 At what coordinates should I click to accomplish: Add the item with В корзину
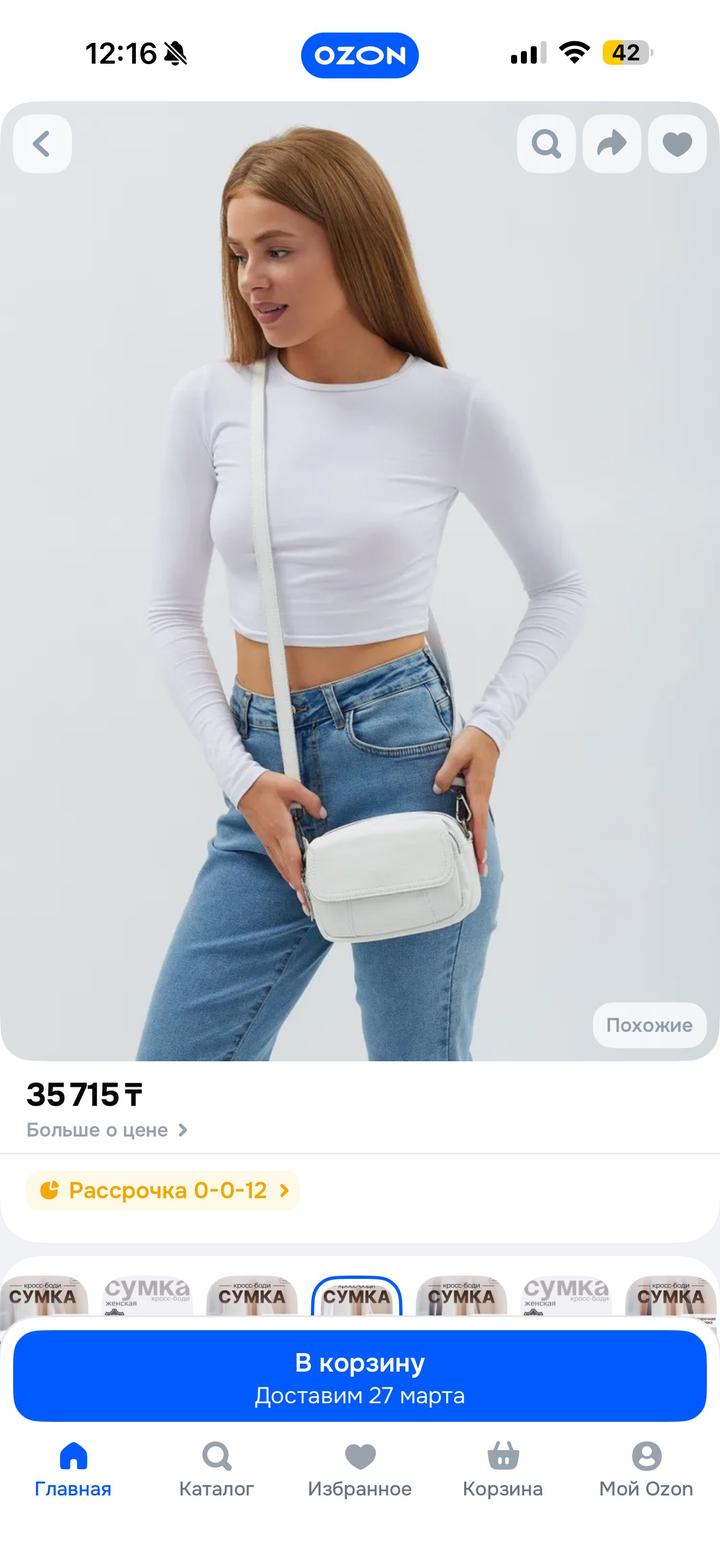point(360,1376)
